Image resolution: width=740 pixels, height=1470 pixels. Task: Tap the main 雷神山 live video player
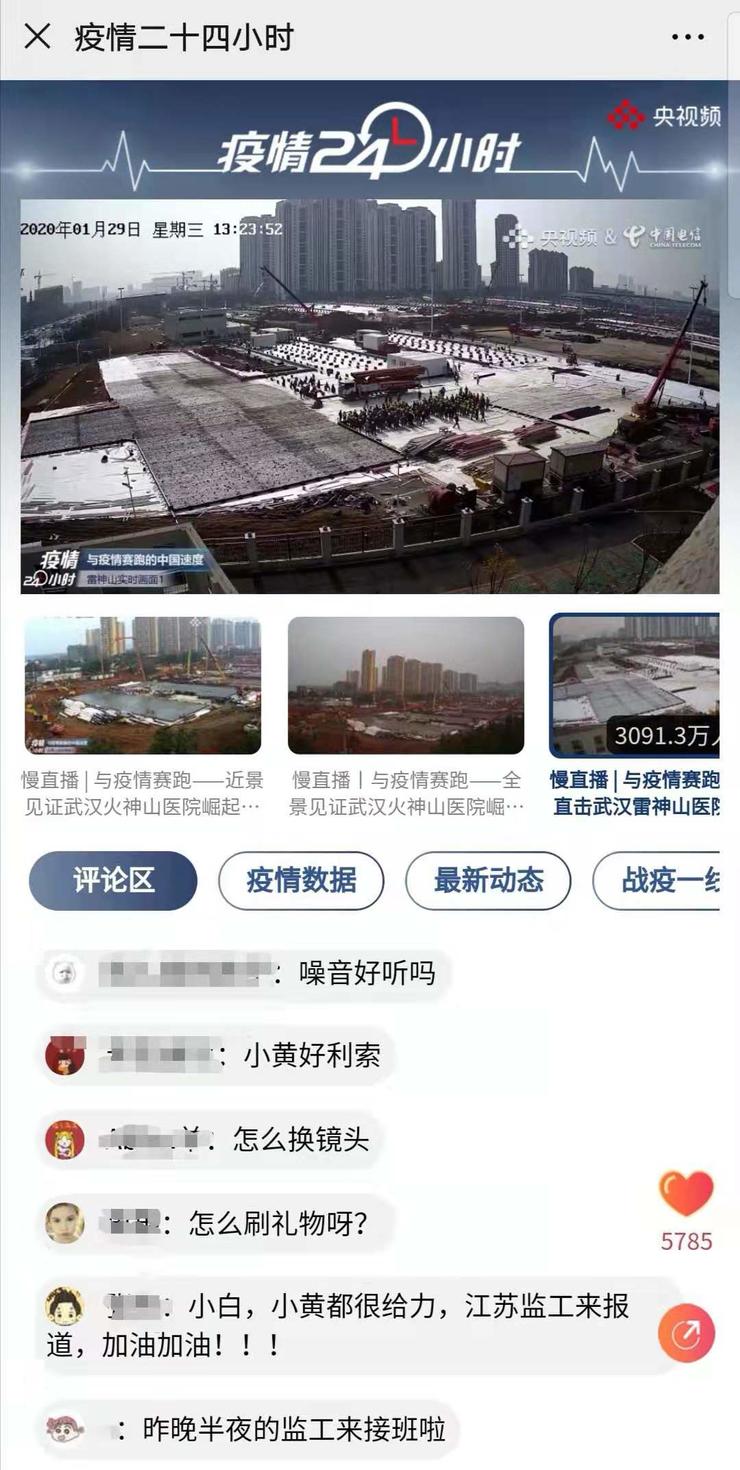pyautogui.click(x=370, y=396)
